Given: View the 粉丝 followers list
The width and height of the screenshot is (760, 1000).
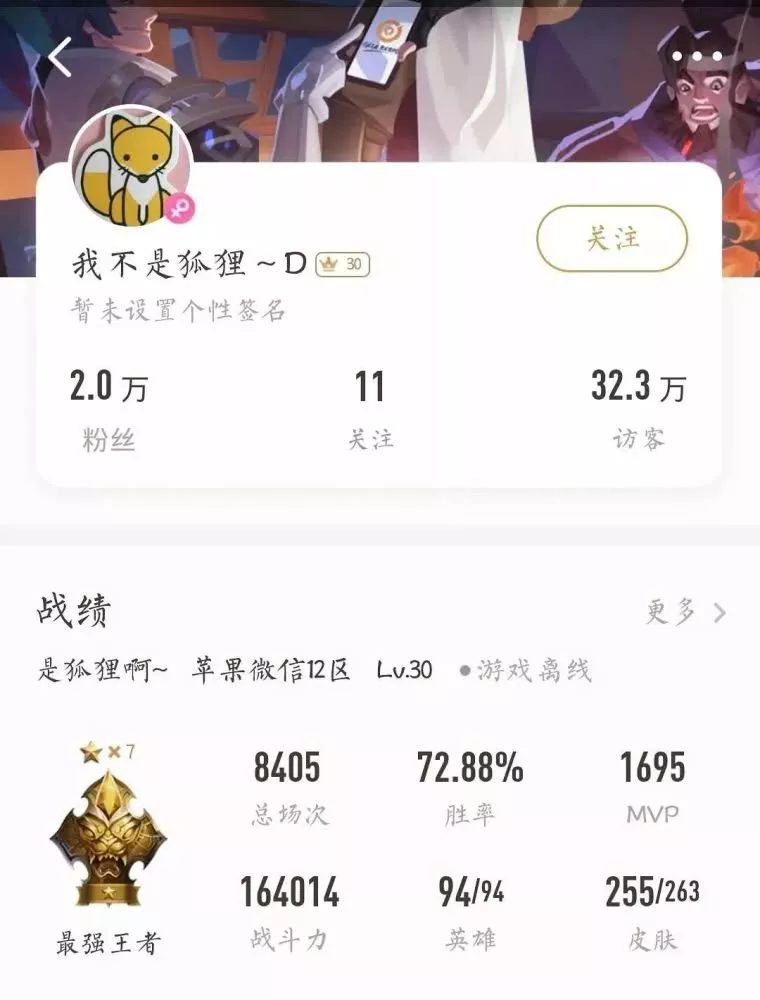Looking at the screenshot, I should pos(108,410).
